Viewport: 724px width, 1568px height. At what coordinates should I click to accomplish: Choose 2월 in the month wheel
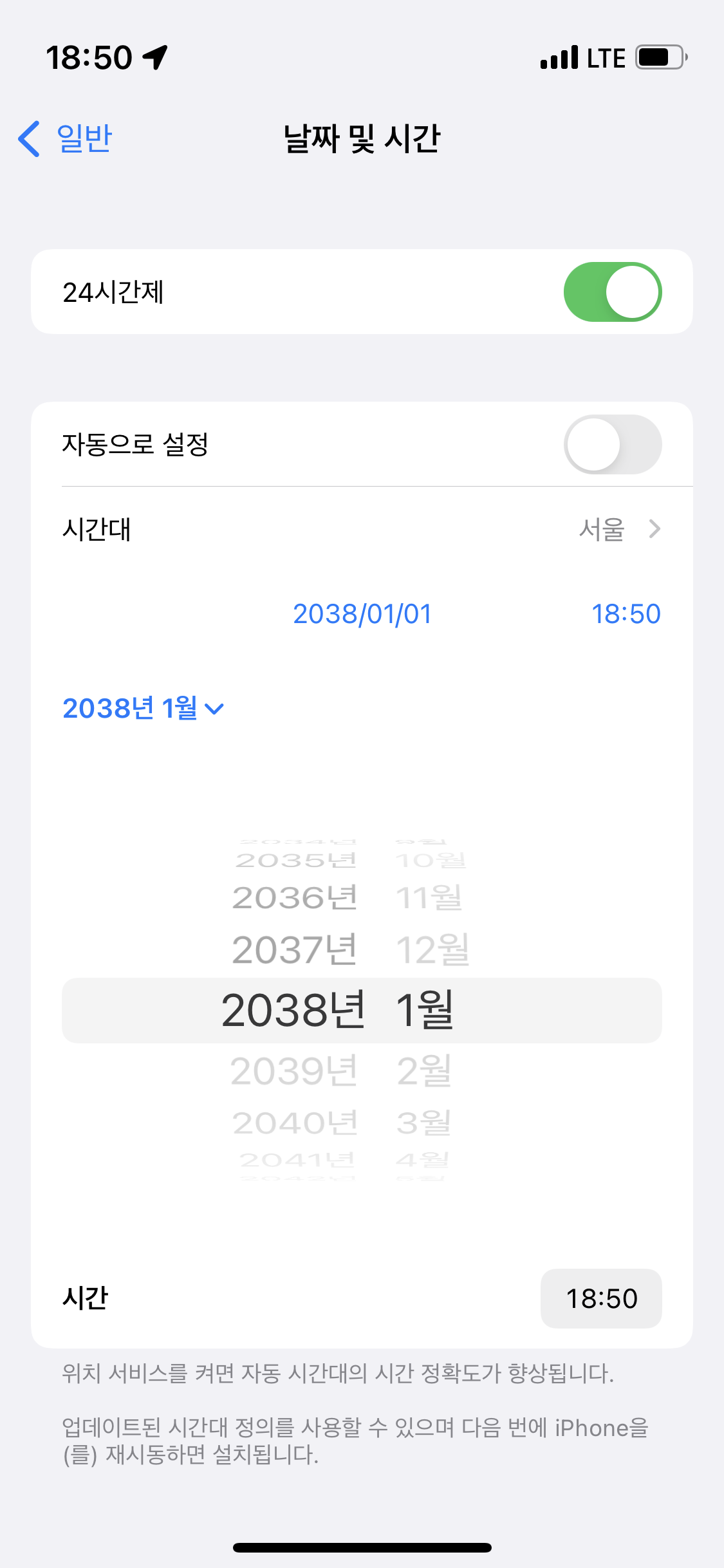(424, 1071)
